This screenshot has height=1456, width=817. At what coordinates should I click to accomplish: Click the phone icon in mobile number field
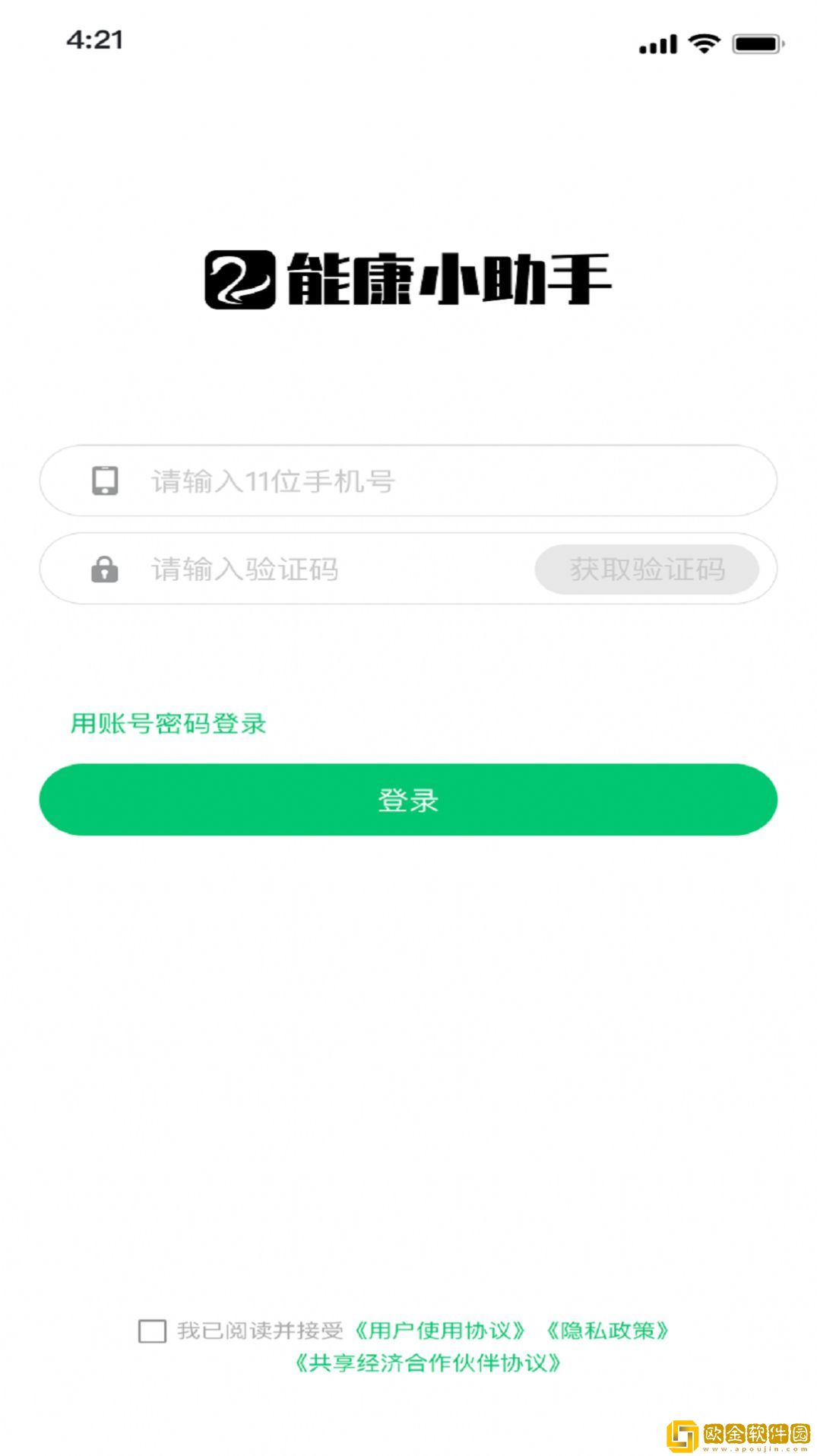coord(105,480)
